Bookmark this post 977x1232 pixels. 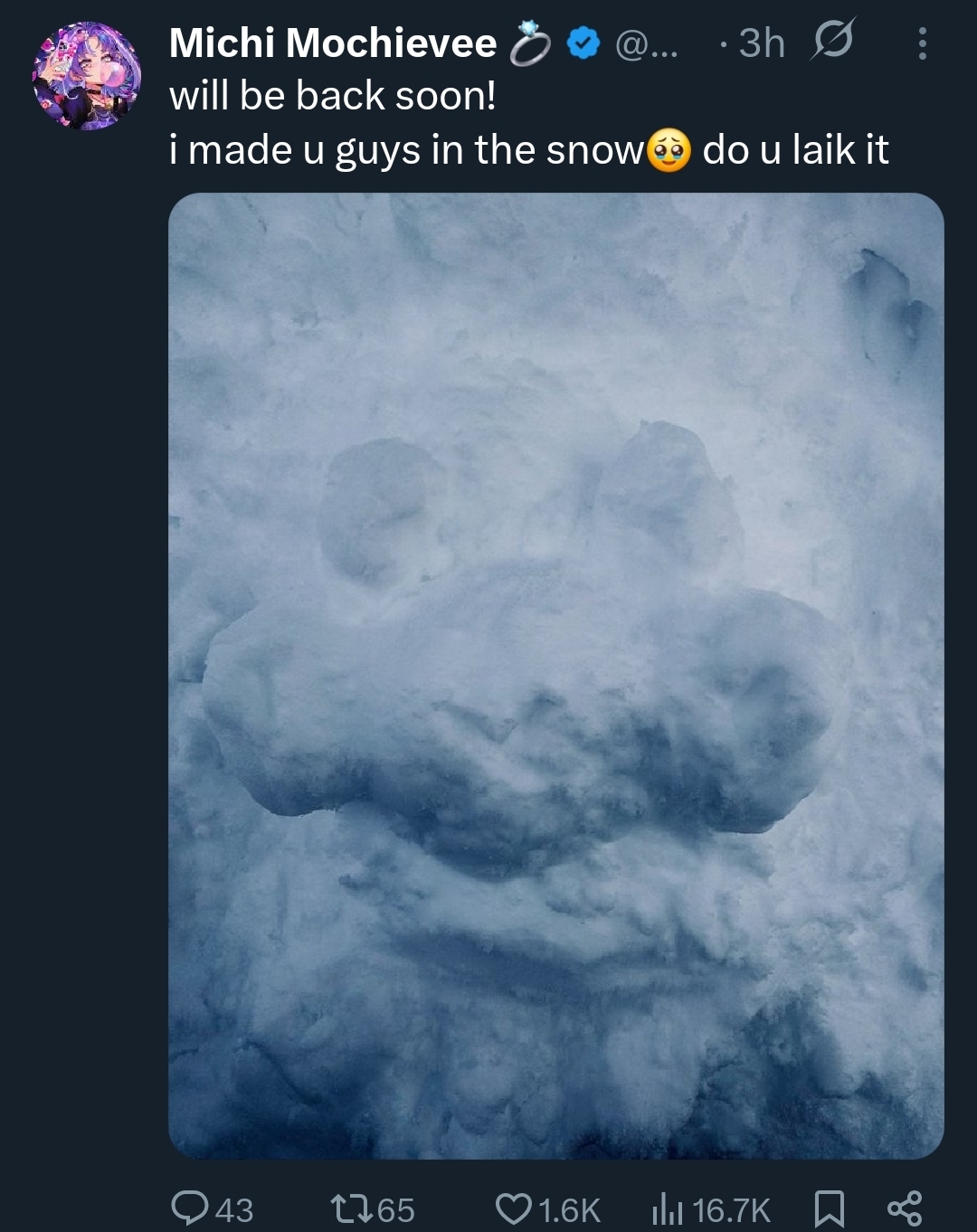pos(829,1208)
